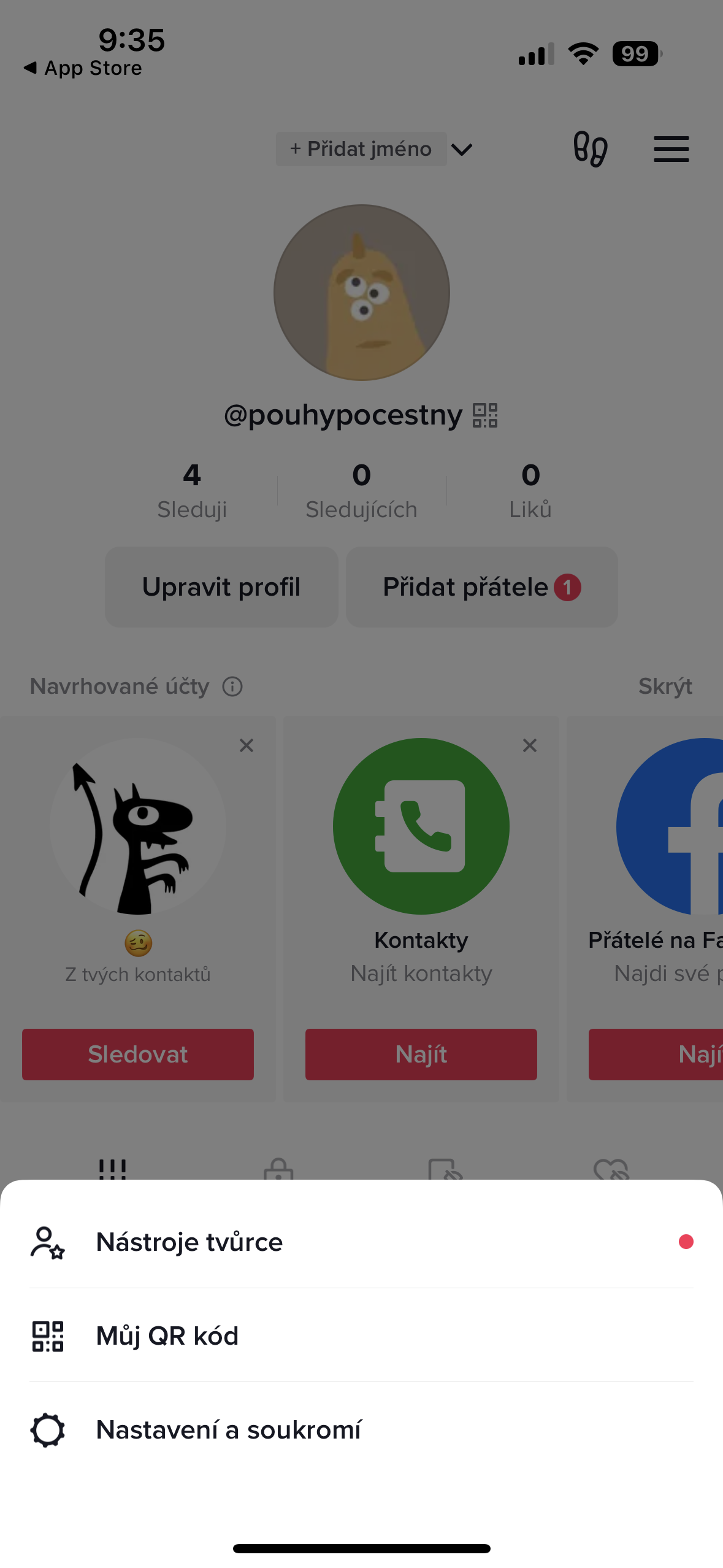Screen dimensions: 723x1568
Task: Open Nástroje tvůrce
Action: click(x=189, y=1242)
